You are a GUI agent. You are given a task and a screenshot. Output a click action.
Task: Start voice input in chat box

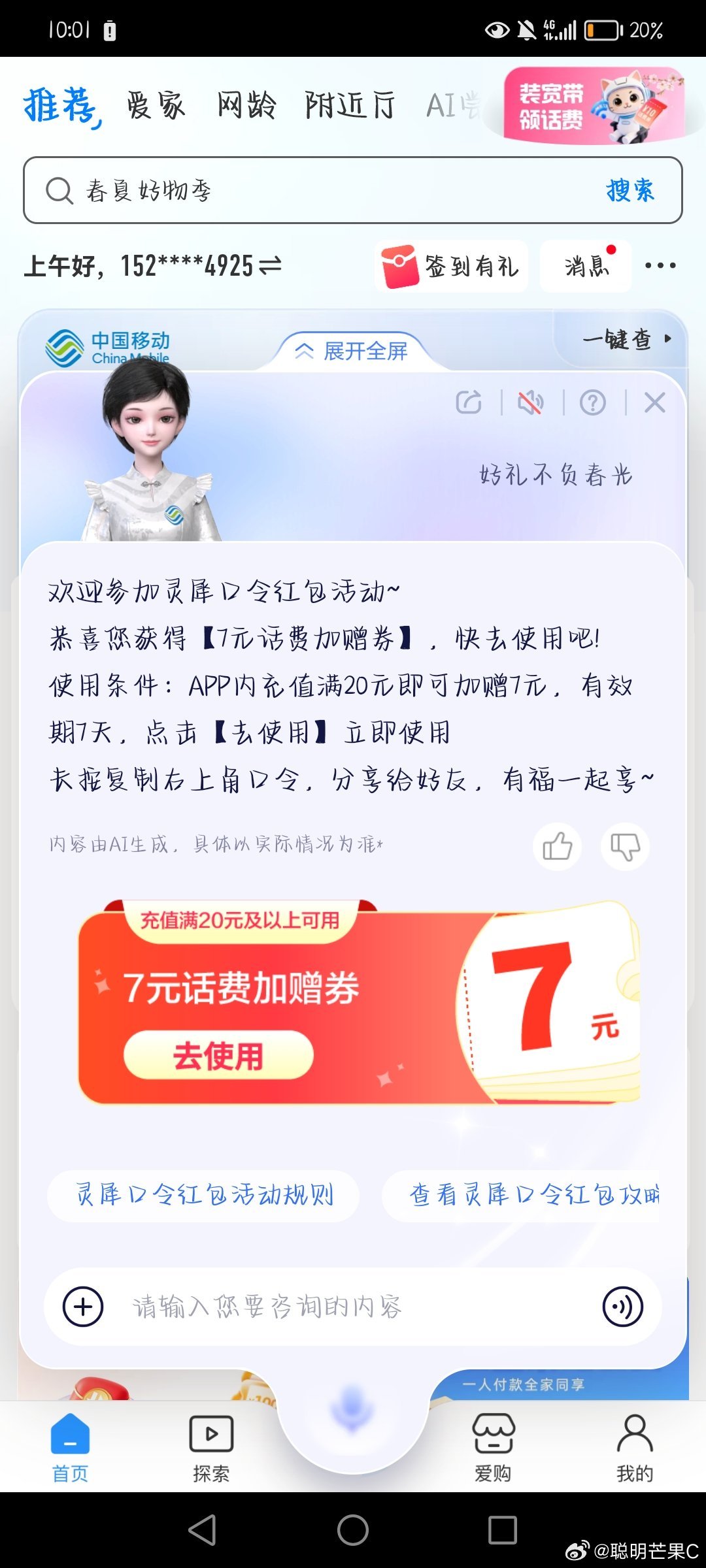click(x=622, y=1307)
